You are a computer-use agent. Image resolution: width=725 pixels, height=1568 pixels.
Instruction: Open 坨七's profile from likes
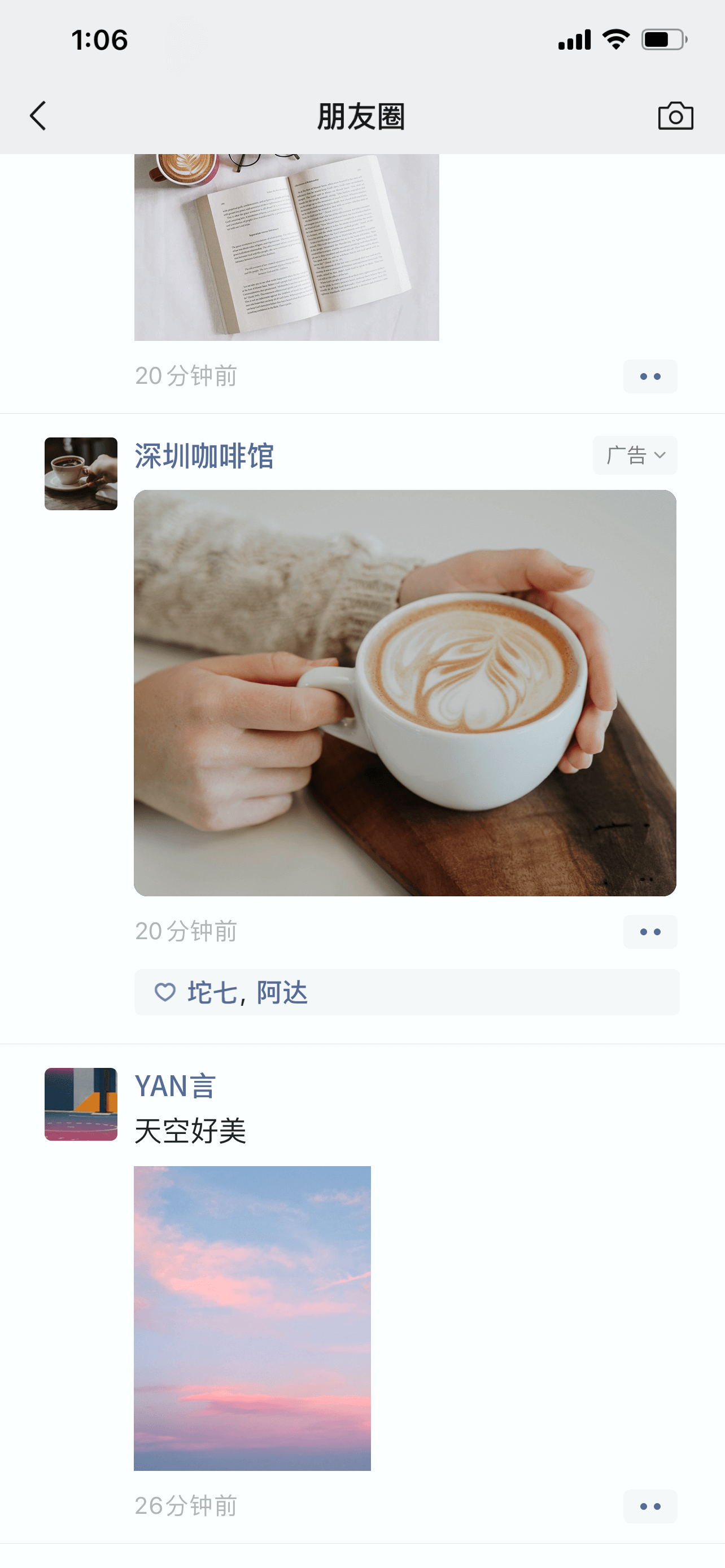(212, 993)
